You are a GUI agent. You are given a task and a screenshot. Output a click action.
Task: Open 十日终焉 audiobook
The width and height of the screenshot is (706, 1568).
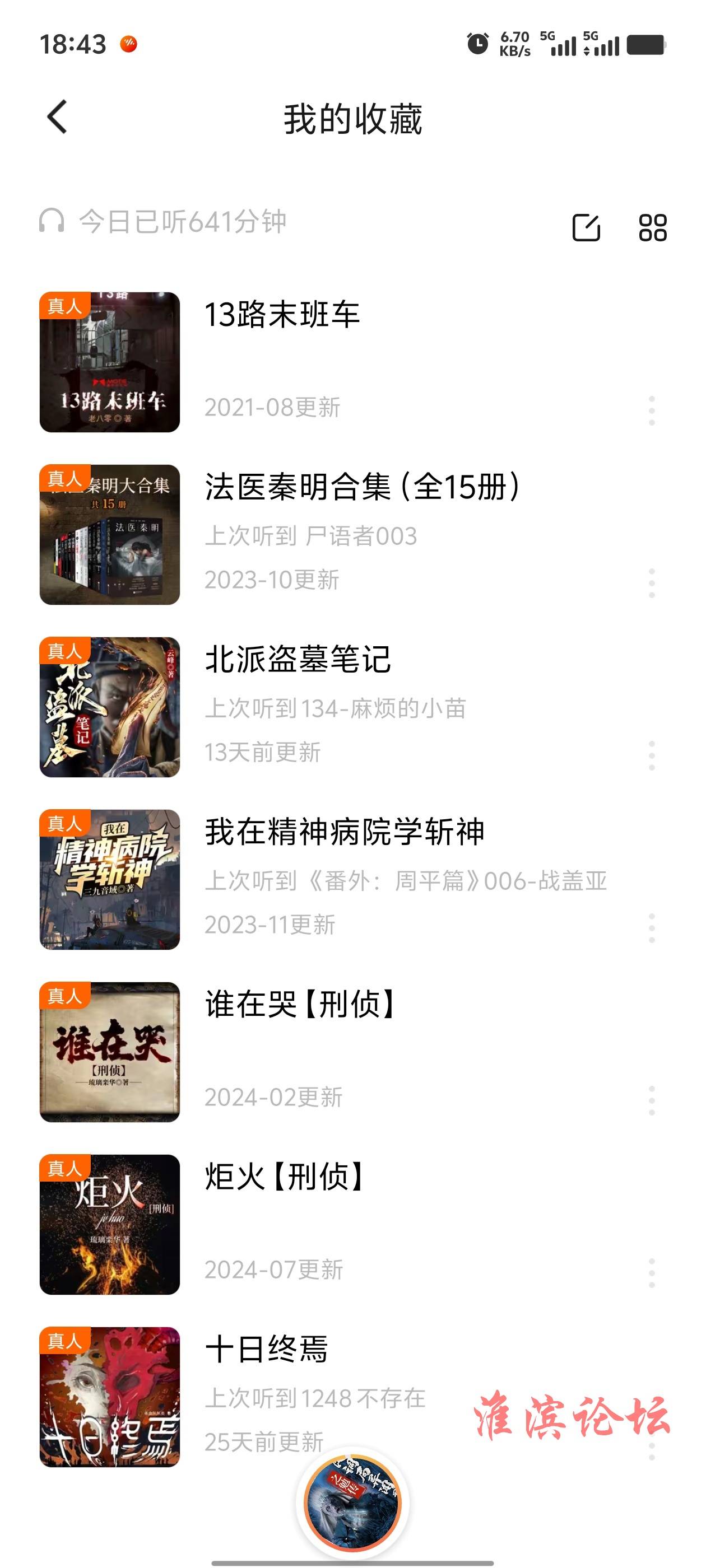tap(352, 1397)
